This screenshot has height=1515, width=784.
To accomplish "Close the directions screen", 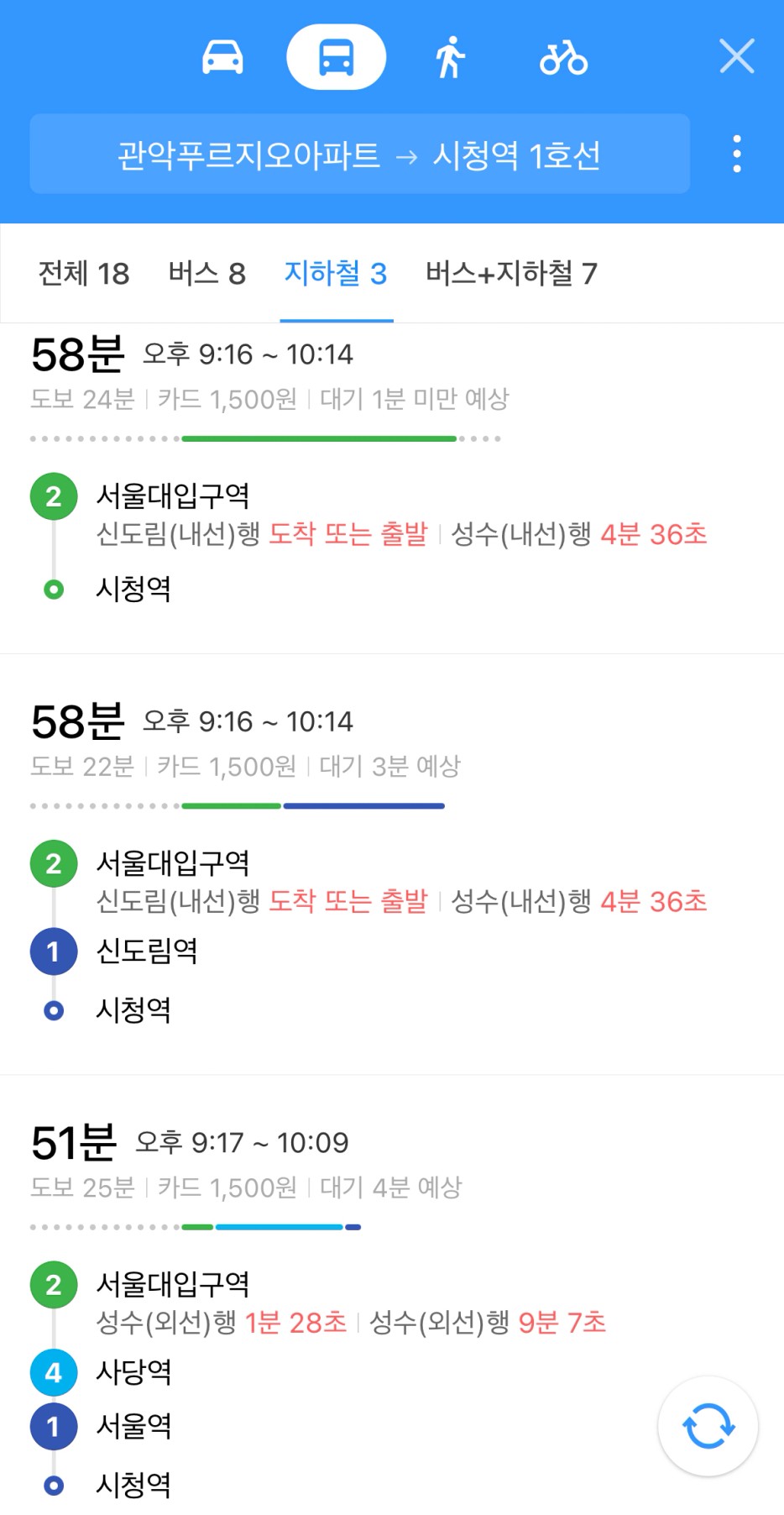I will [x=737, y=56].
